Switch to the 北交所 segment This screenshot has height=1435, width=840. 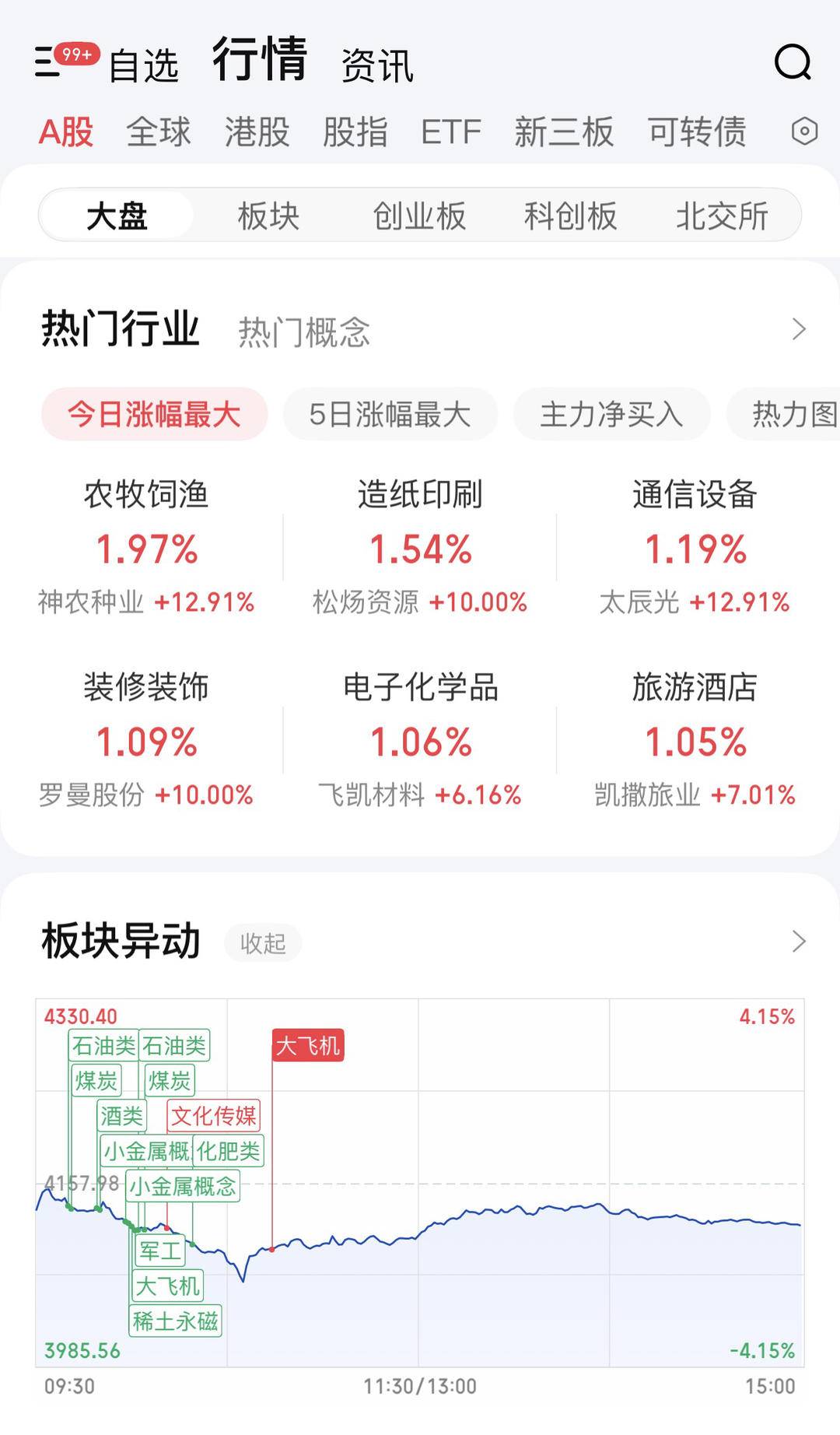pyautogui.click(x=722, y=216)
